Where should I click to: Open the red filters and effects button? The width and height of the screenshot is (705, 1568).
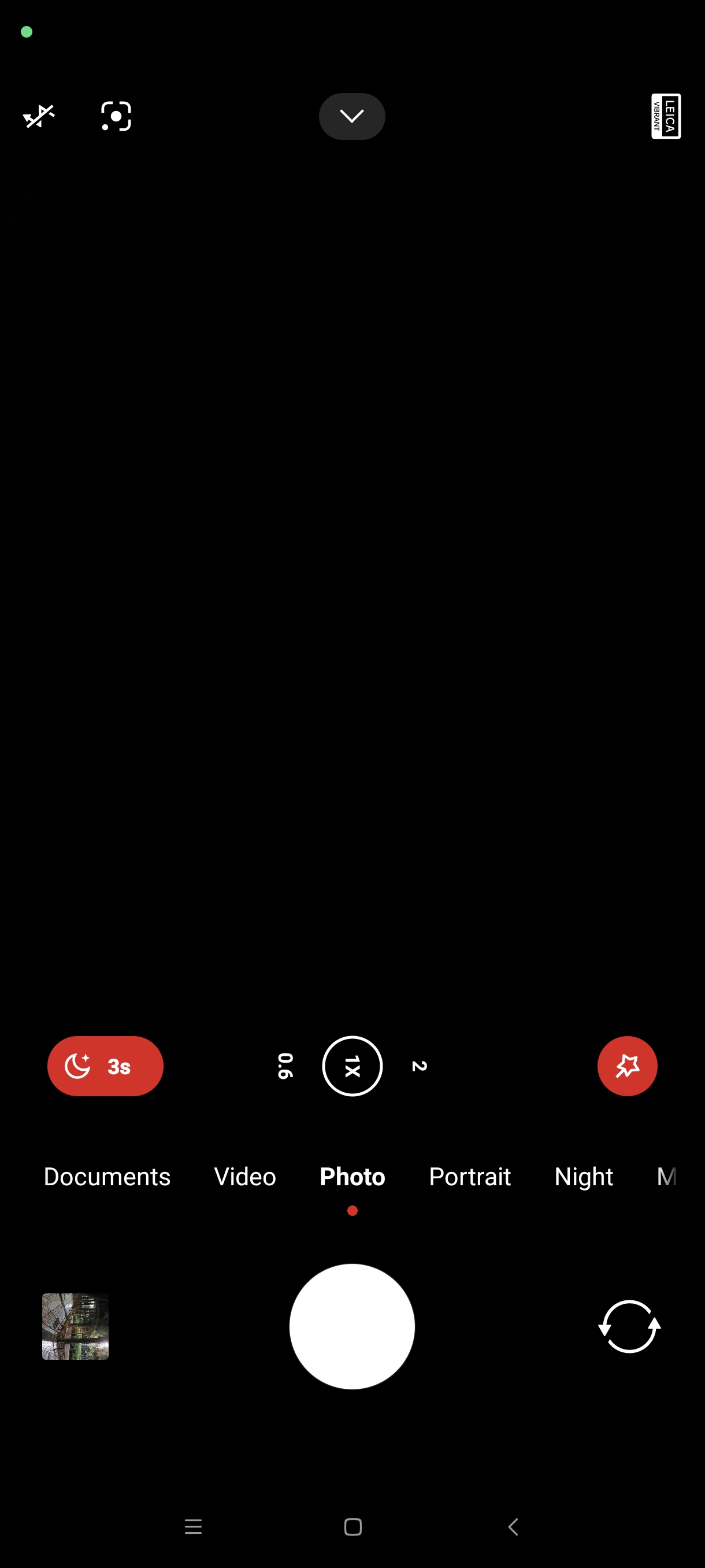(x=627, y=1066)
